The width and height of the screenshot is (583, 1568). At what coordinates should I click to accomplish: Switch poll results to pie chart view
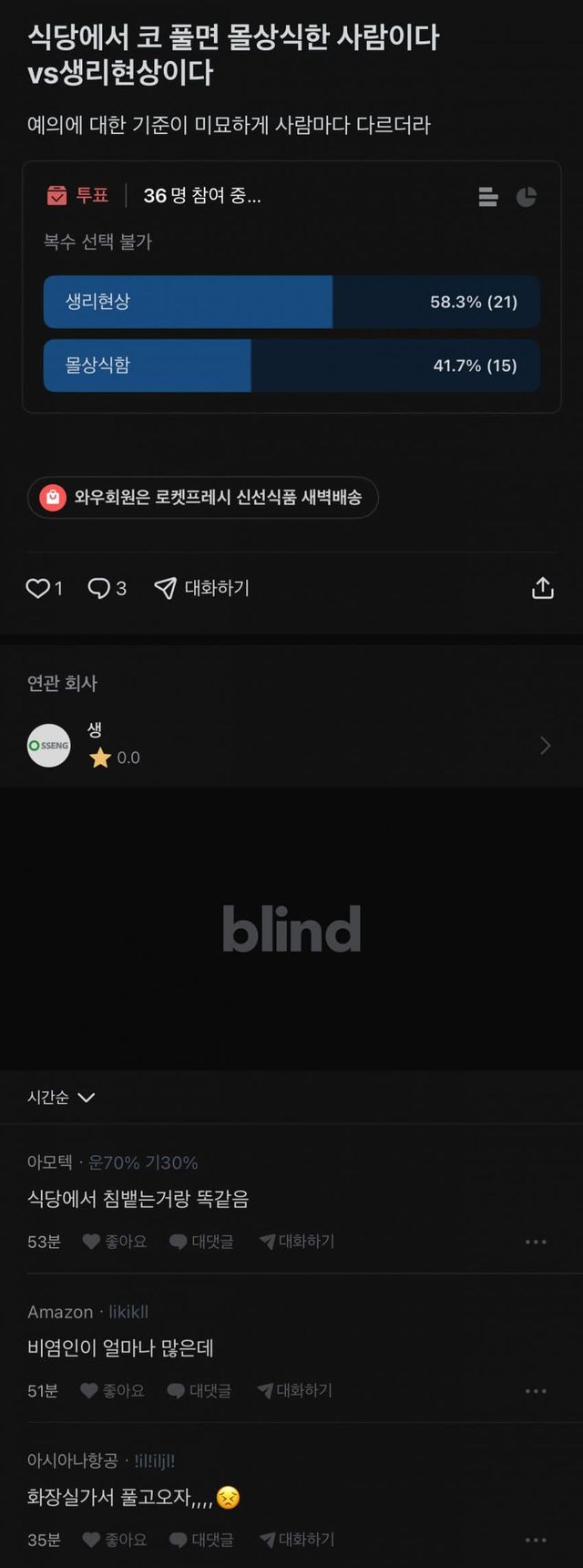click(527, 197)
